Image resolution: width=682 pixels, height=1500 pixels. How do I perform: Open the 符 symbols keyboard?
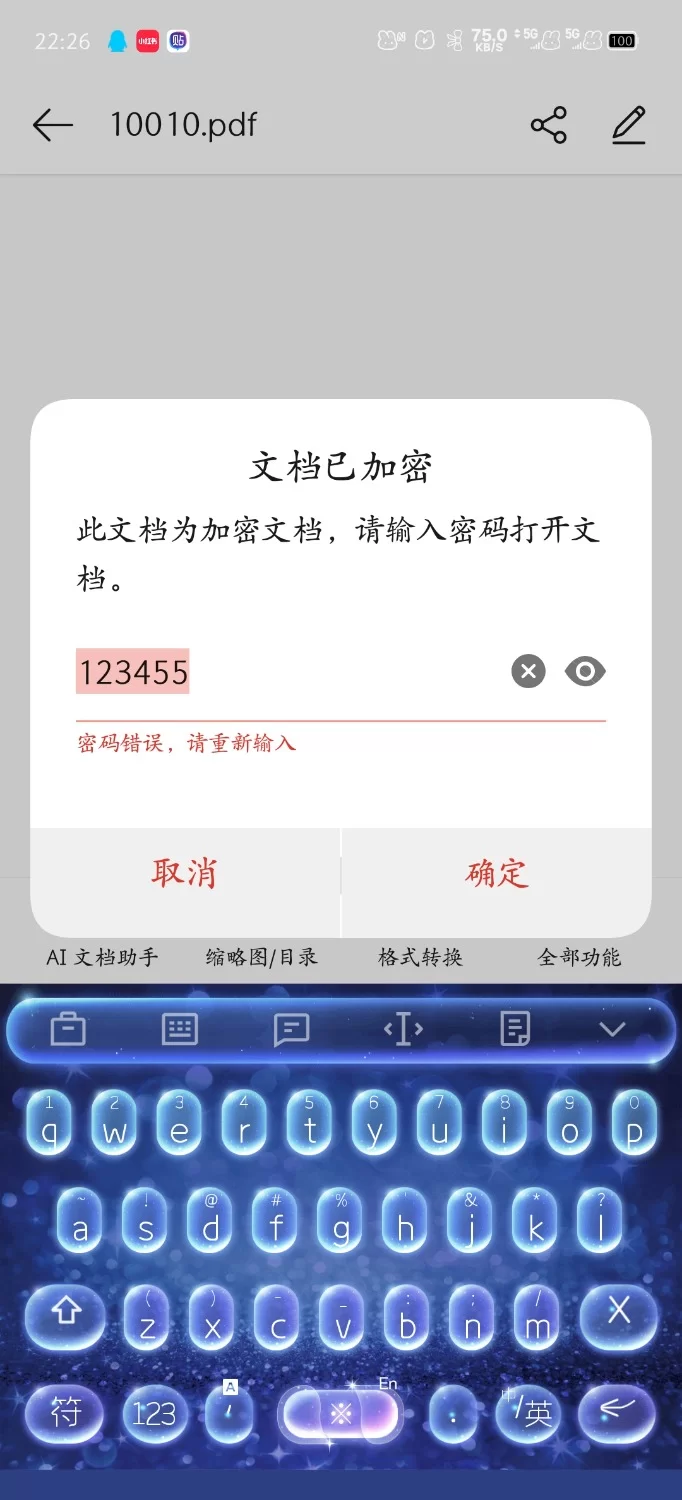(x=67, y=1413)
